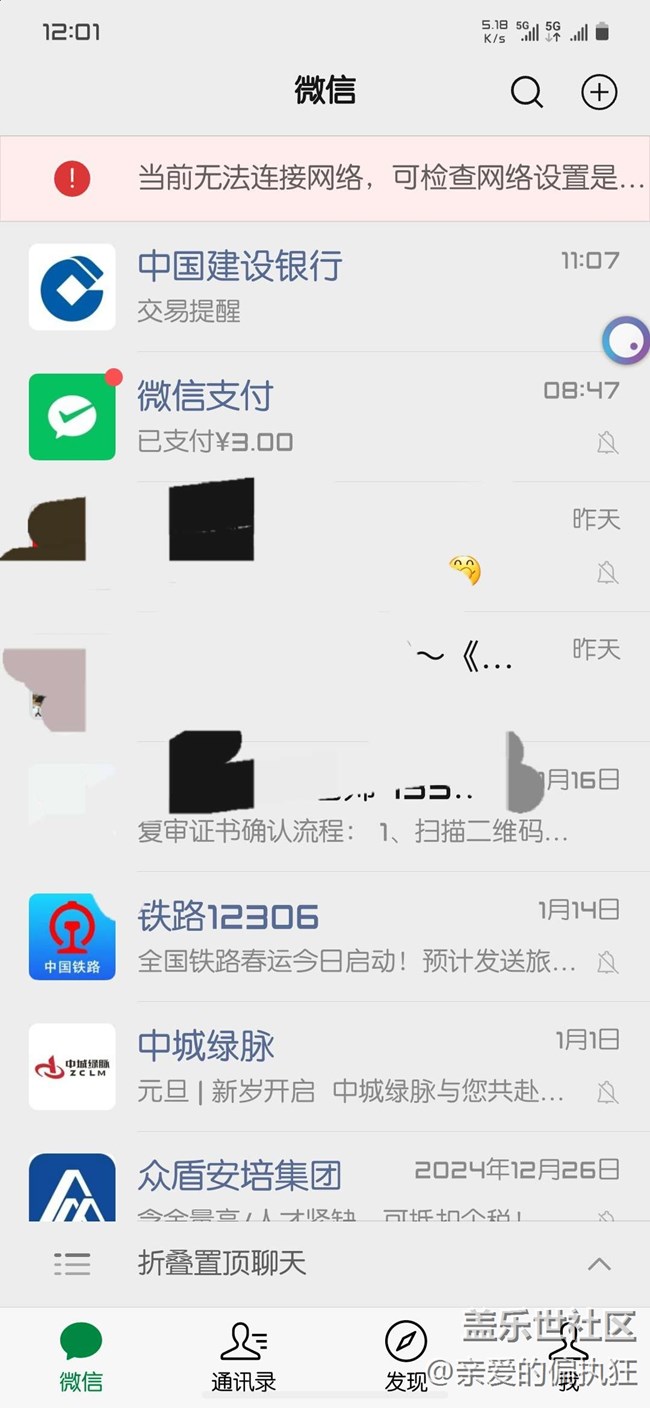Switch to the 发现 tab
Viewport: 650px width, 1408px height.
[x=405, y=1357]
